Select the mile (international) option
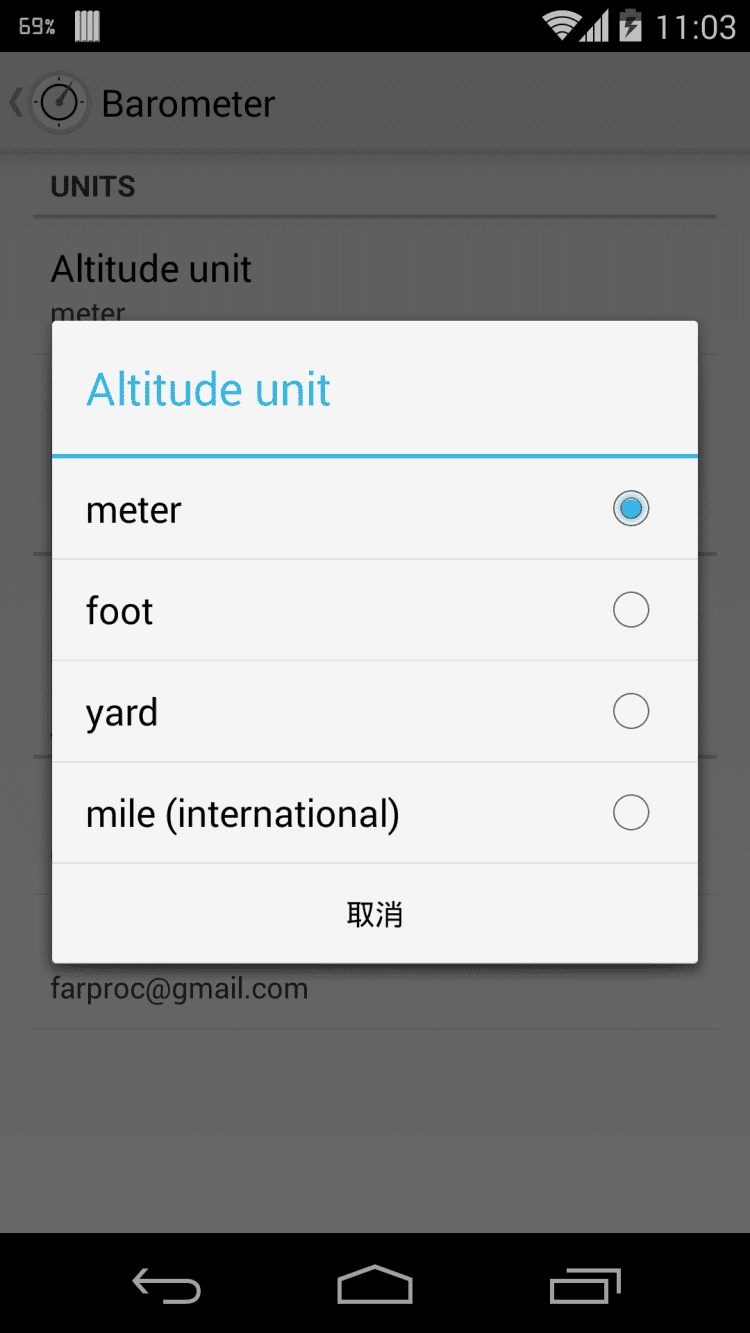 click(374, 813)
